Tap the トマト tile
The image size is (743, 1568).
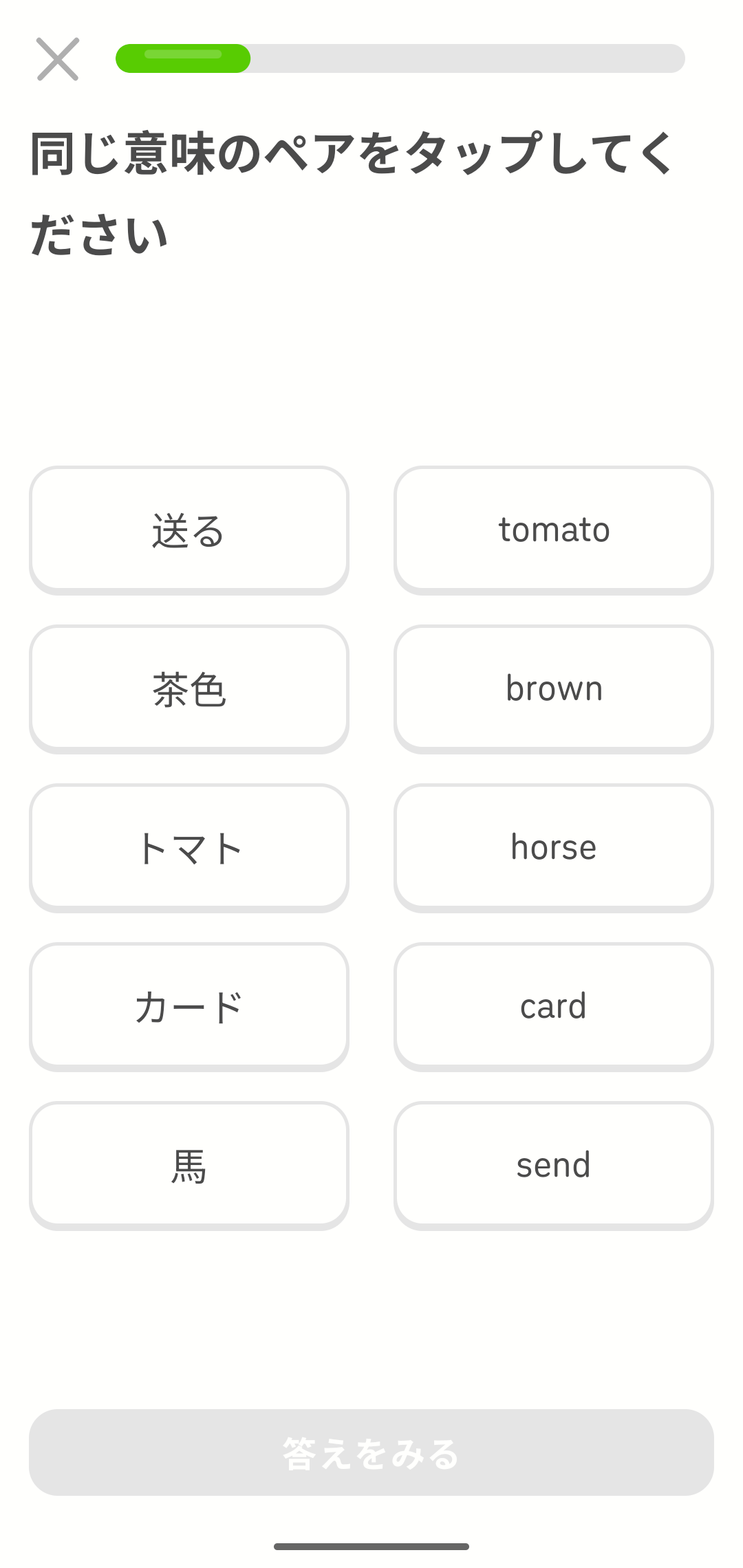189,847
